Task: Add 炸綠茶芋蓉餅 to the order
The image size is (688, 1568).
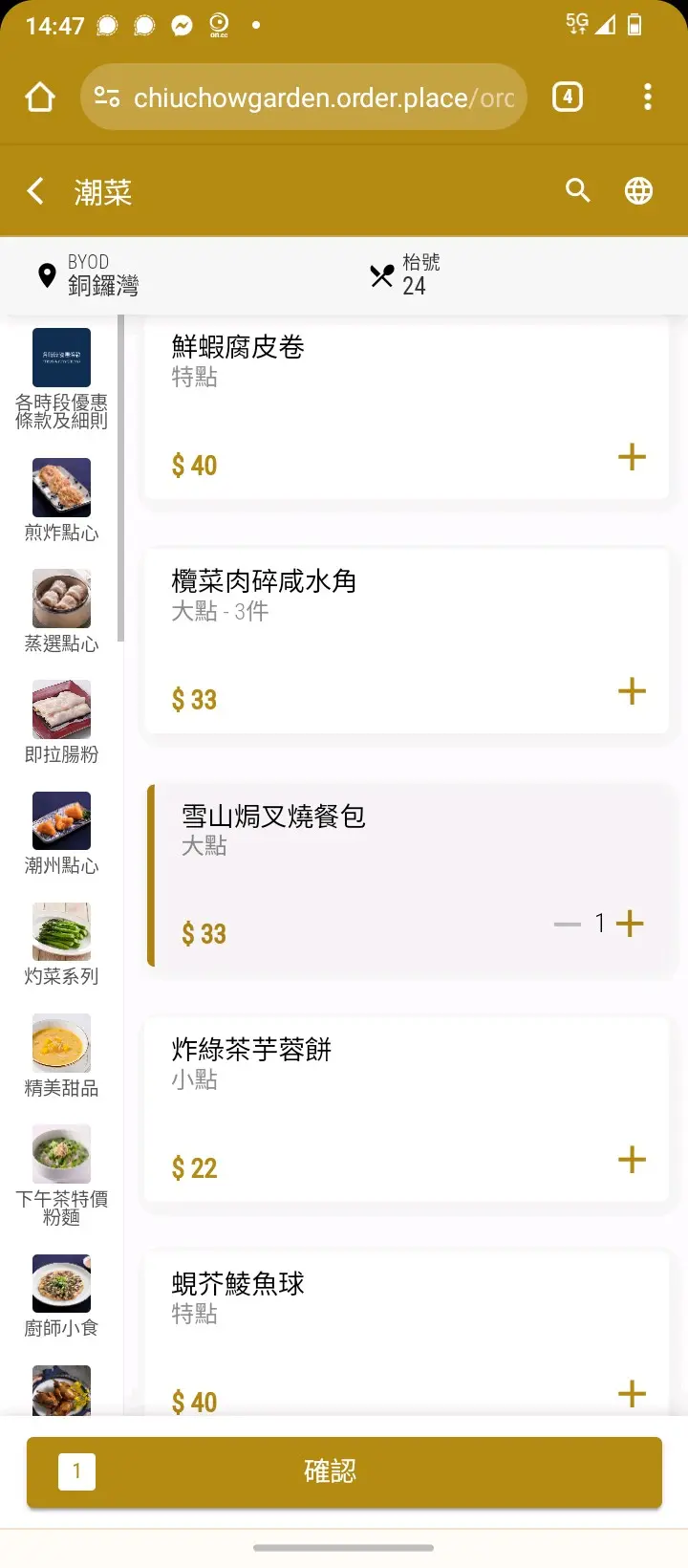Action: click(x=632, y=1160)
